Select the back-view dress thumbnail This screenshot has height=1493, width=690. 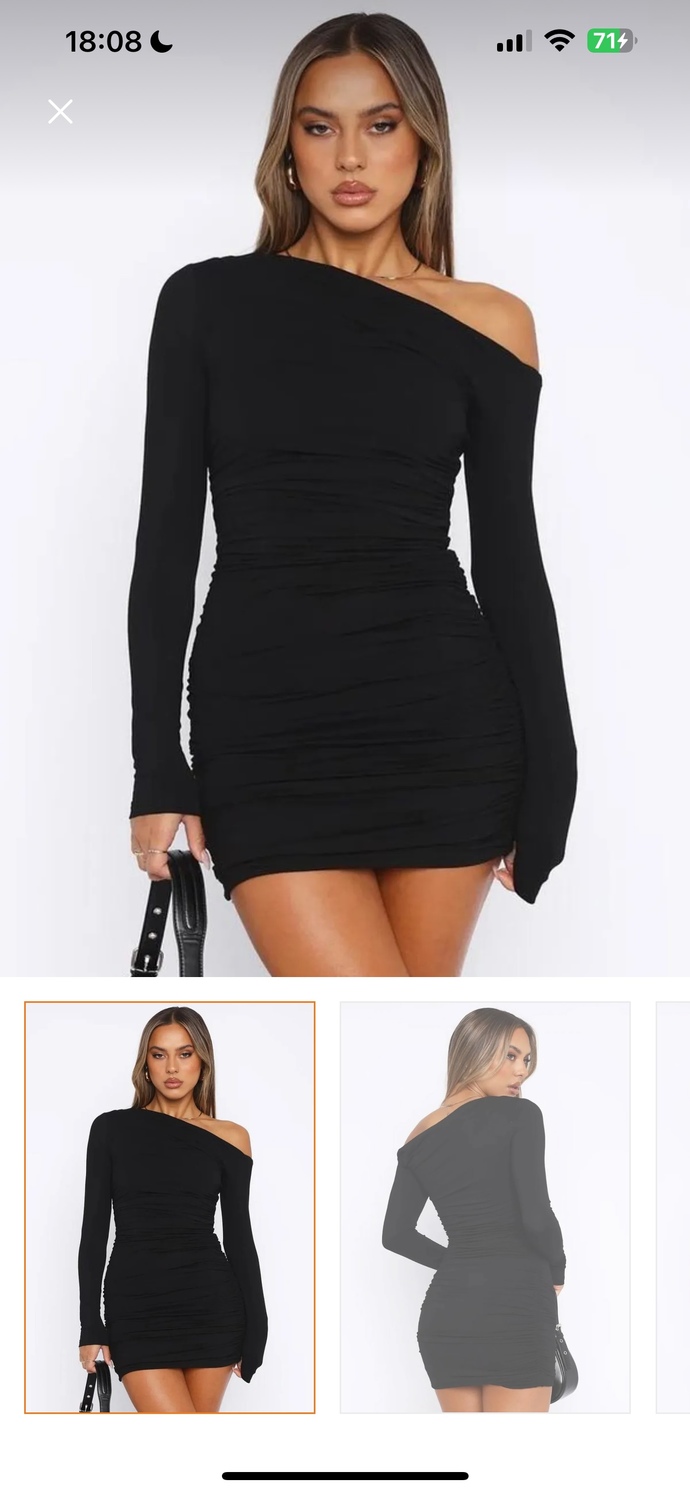click(485, 1207)
